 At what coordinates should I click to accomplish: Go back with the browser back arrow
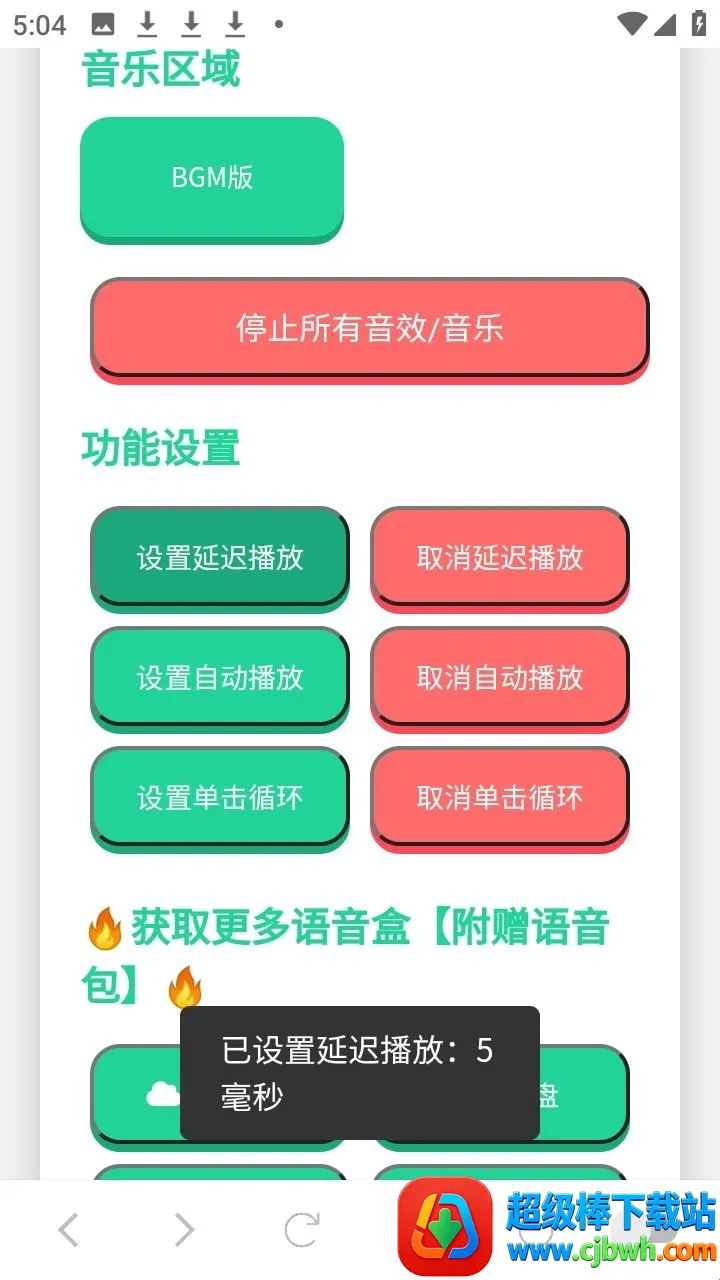pyautogui.click(x=68, y=1230)
